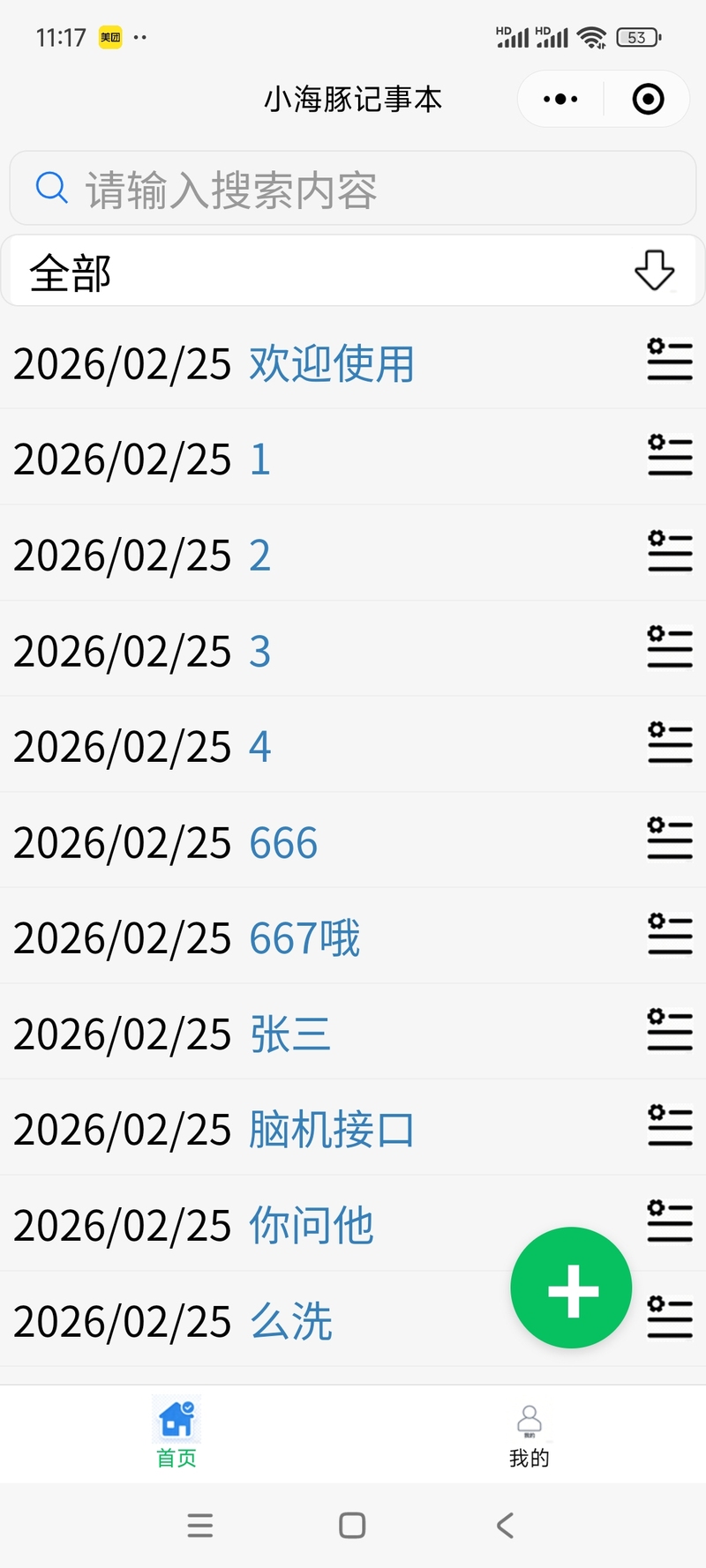Switch to the 我的 tab
706x1568 pixels.
coord(529,1436)
